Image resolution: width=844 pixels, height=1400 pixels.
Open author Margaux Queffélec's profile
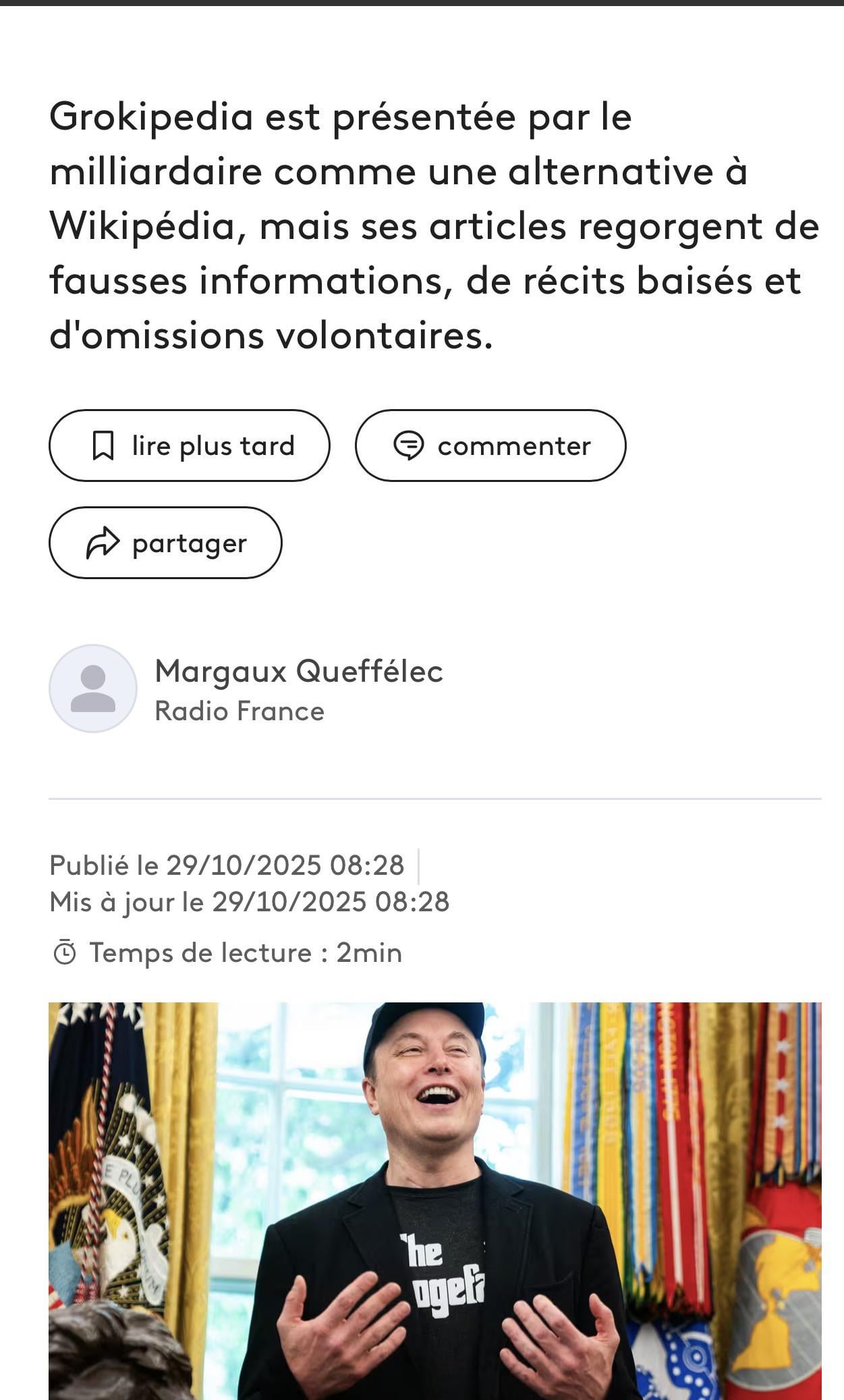click(298, 671)
